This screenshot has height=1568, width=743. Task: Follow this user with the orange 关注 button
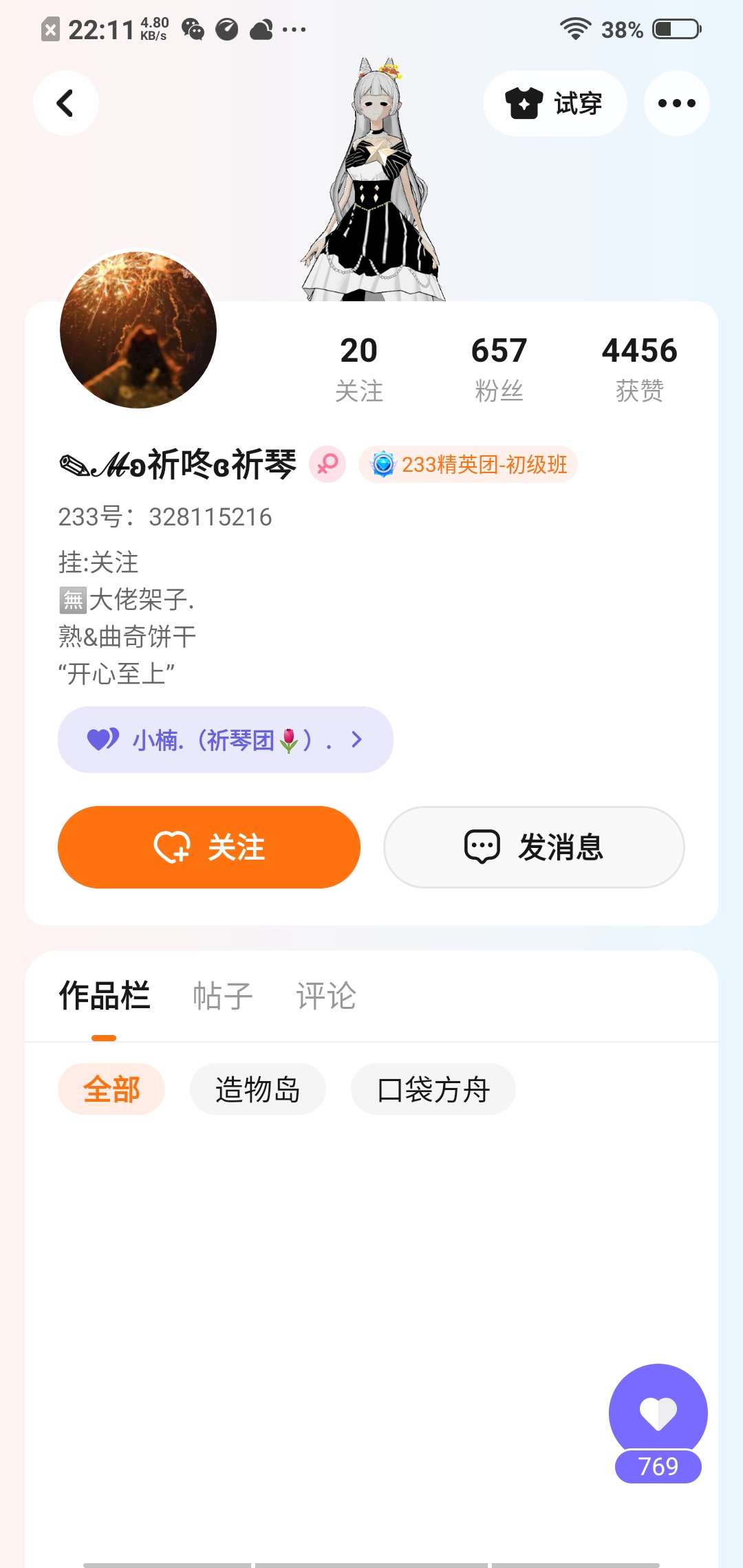click(x=209, y=847)
